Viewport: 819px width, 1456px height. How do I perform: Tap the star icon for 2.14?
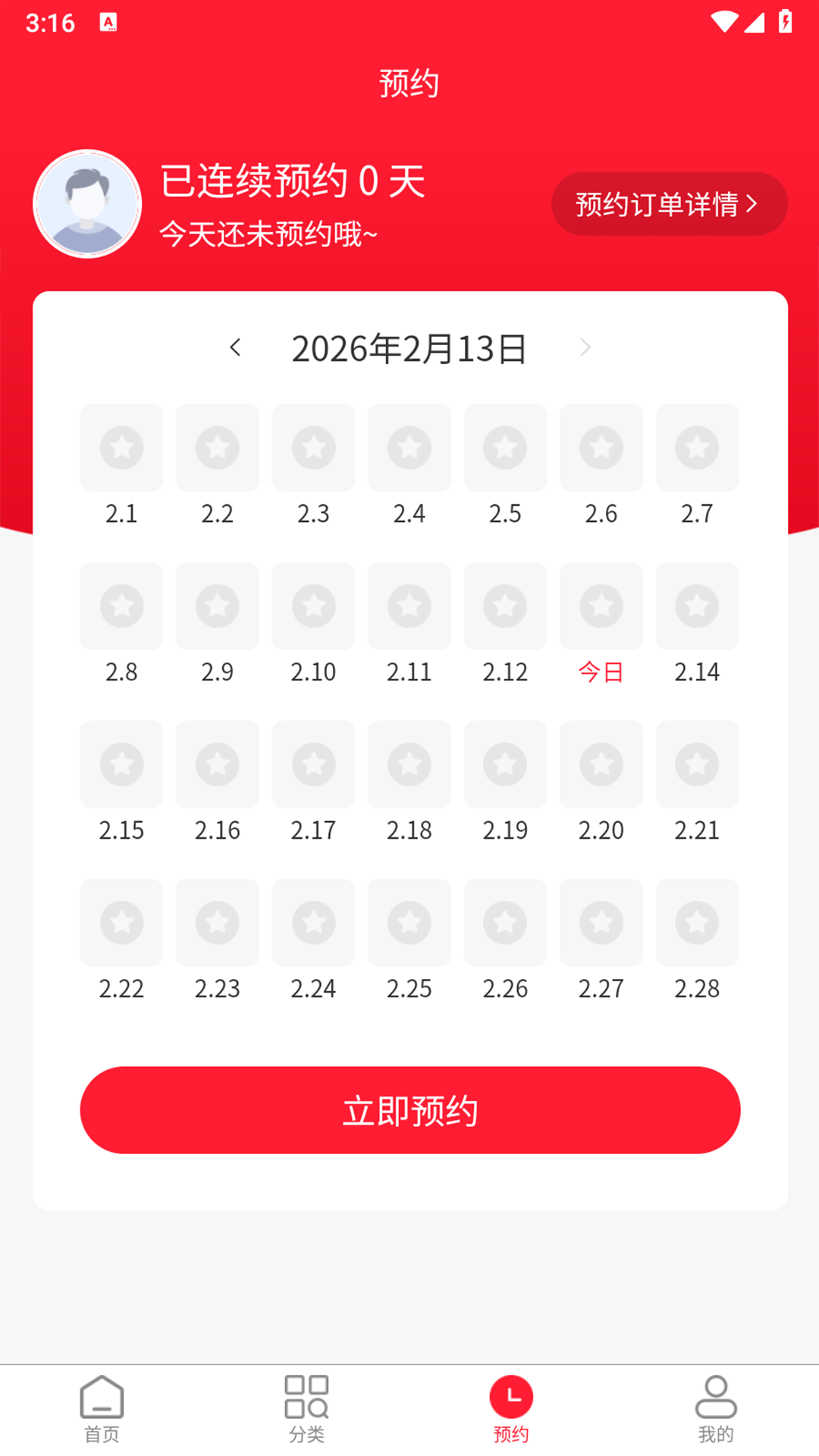click(697, 606)
